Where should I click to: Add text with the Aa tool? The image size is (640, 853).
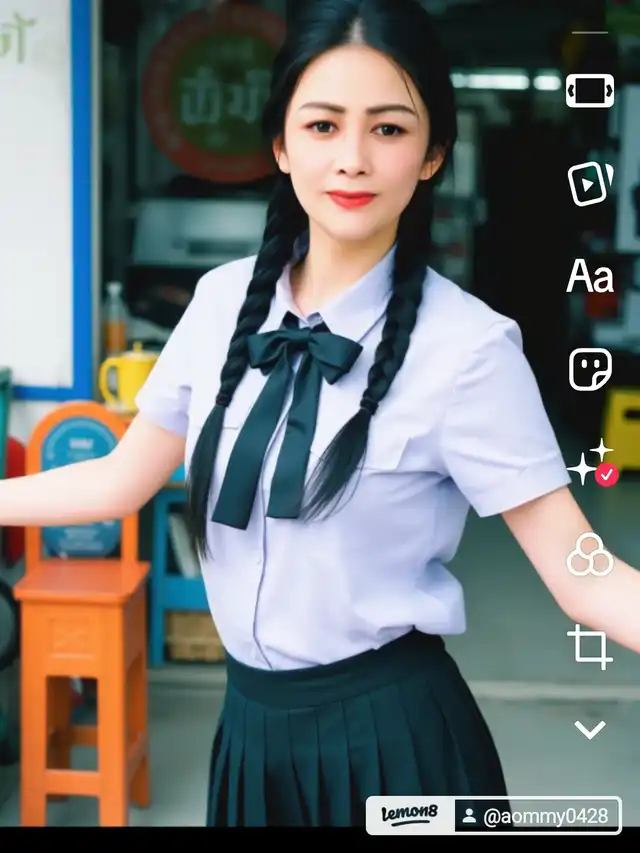pyautogui.click(x=590, y=276)
